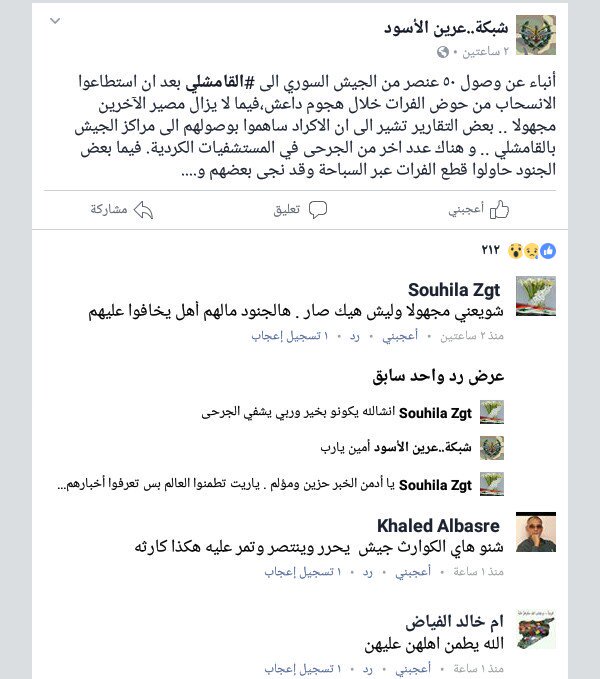This screenshot has width=600, height=679.
Task: Open Souhila Zgt's profile from top comment
Action: tap(459, 288)
